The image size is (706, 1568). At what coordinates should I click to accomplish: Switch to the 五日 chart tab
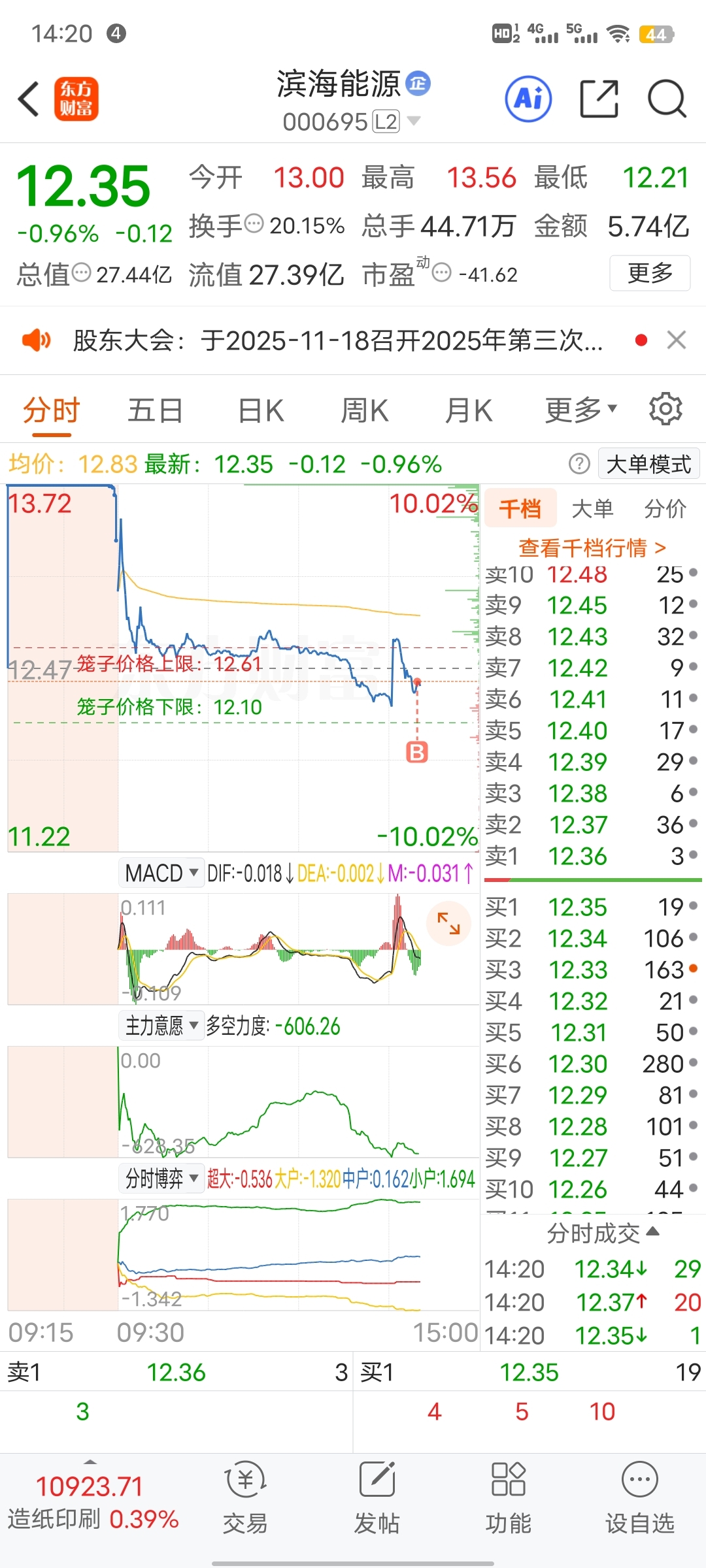(155, 411)
